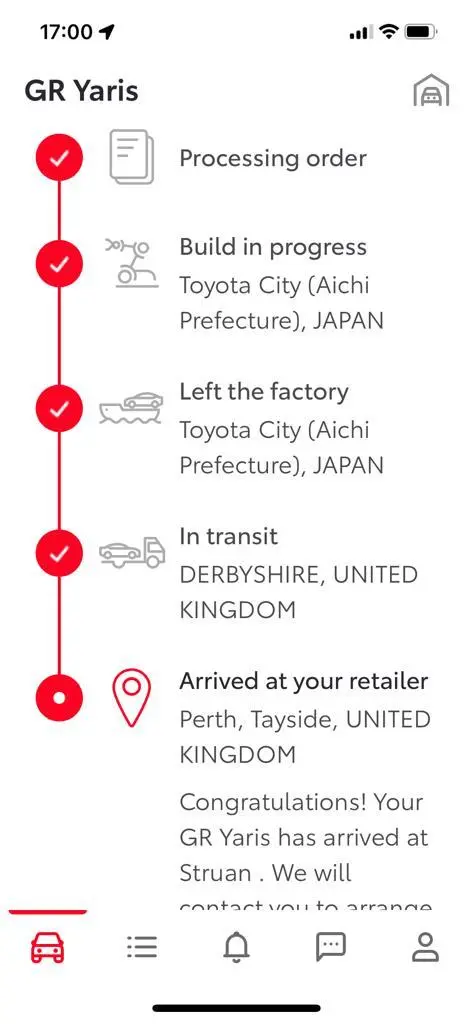
Task: Switch to the car tracking tab
Action: [48, 947]
